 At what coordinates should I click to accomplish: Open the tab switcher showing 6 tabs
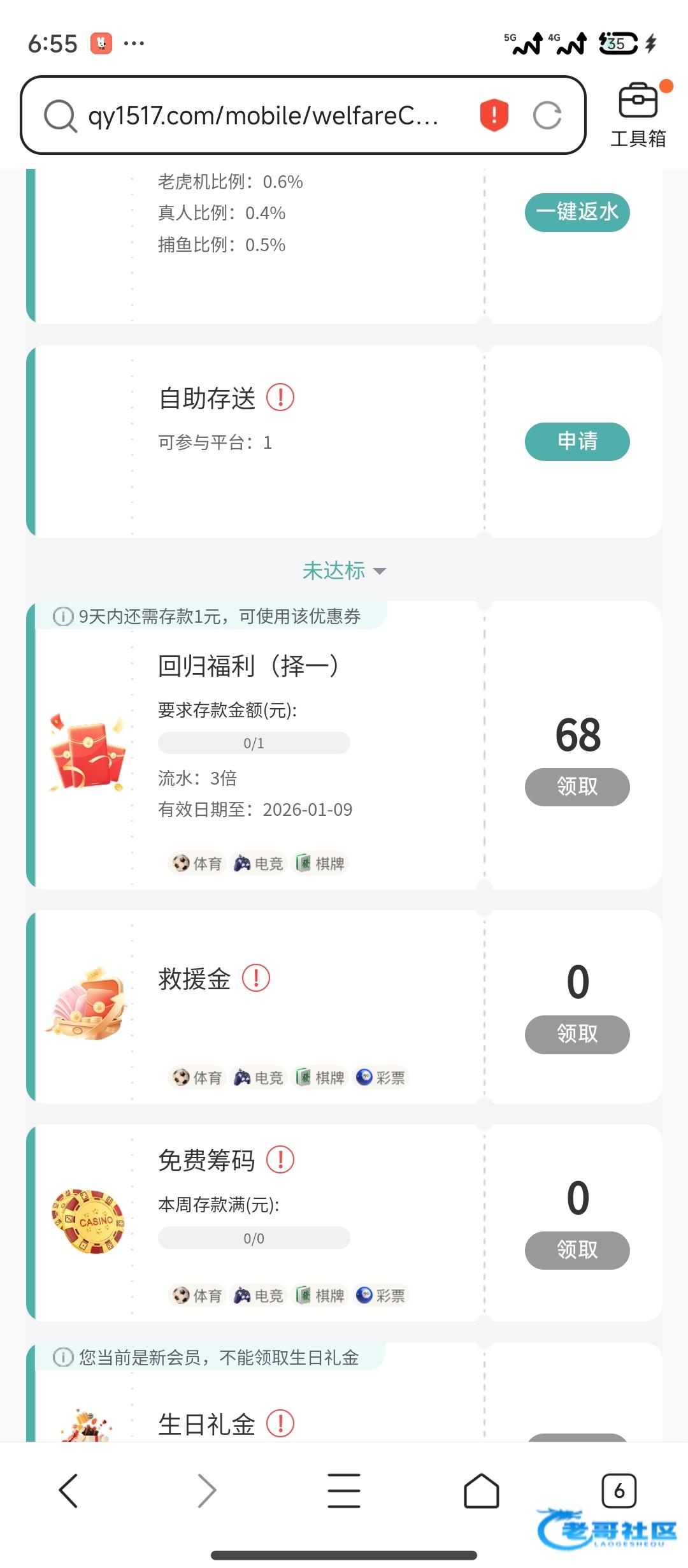point(619,1490)
